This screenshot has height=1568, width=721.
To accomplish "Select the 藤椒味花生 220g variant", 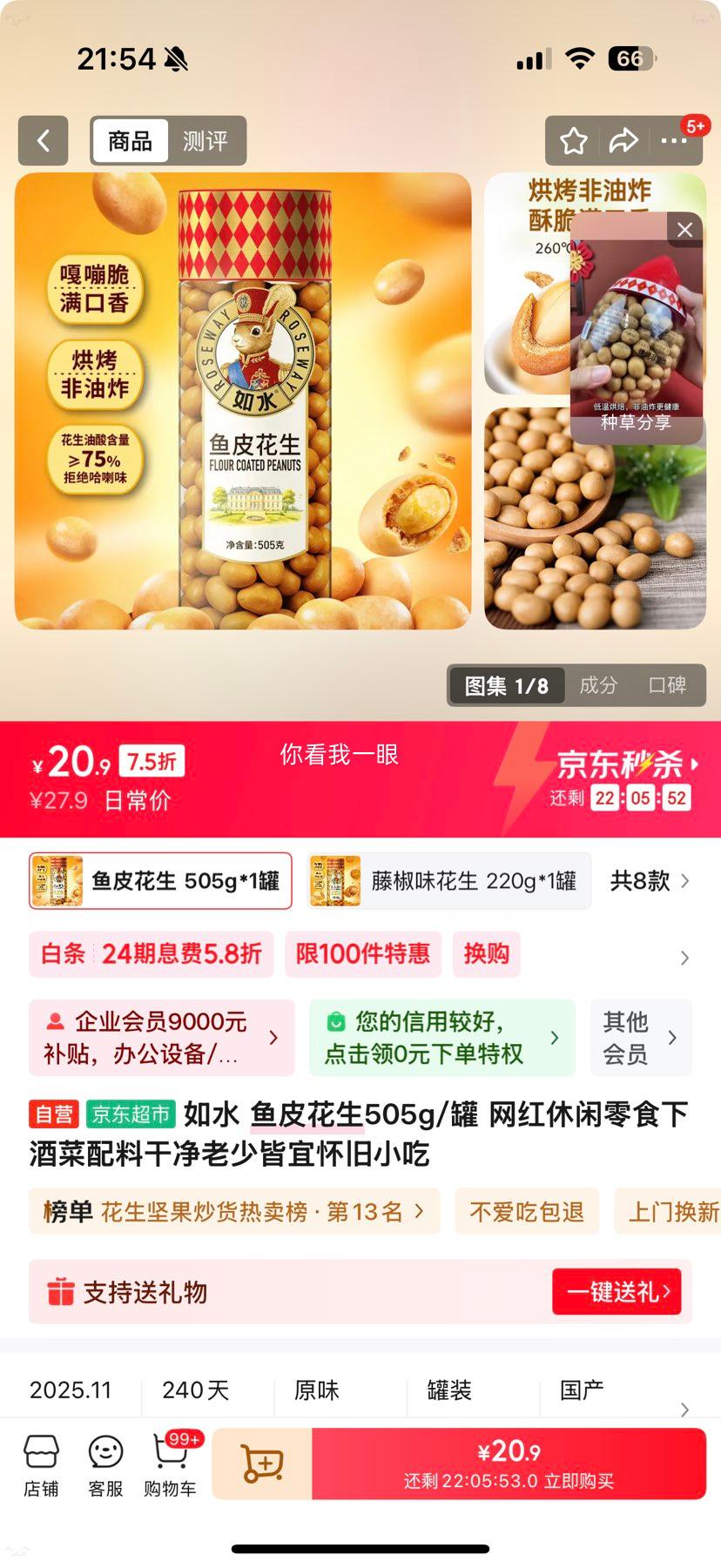I will 448,880.
